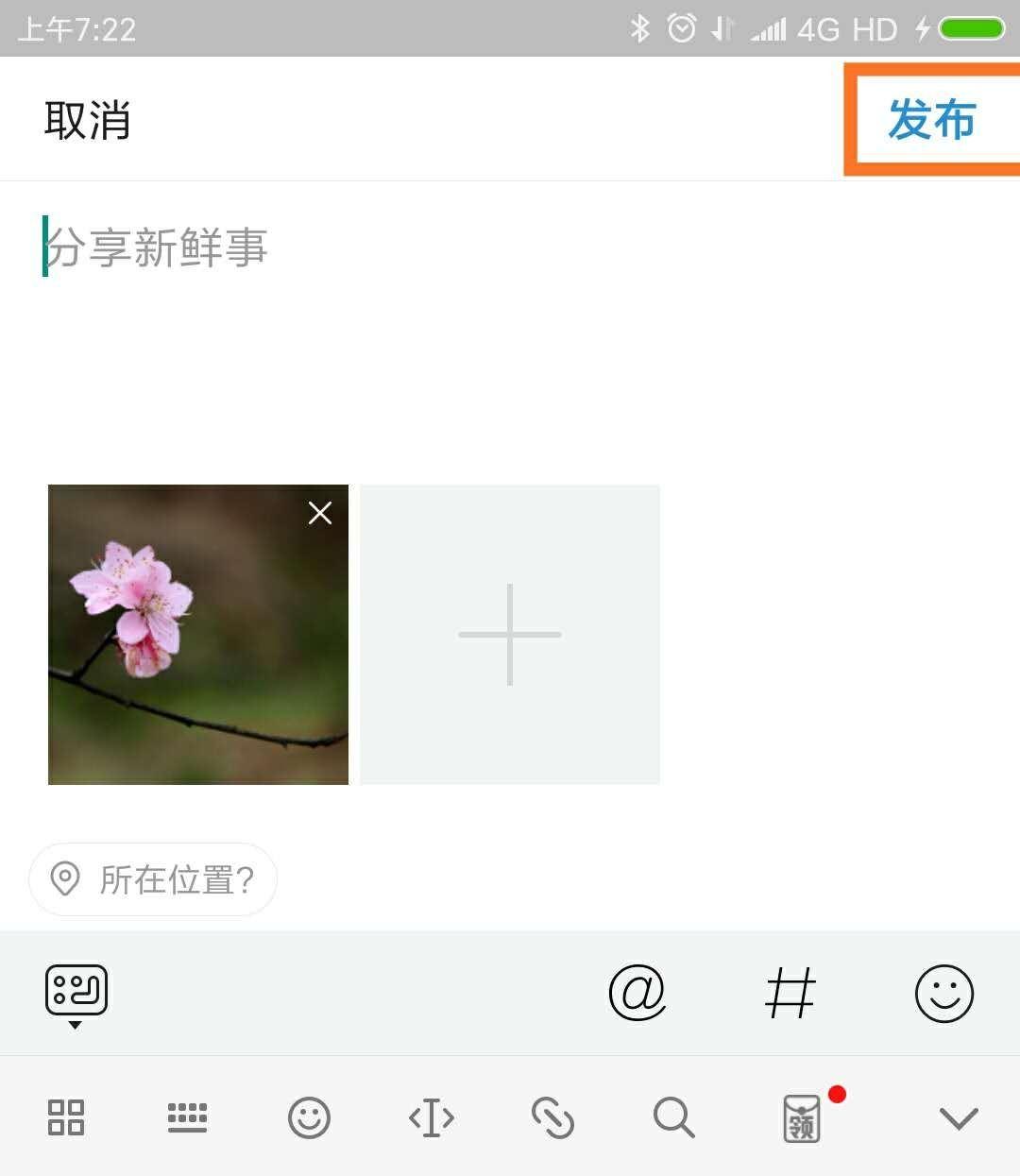Mention someone with the @ icon
The image size is (1020, 1176).
tap(637, 993)
